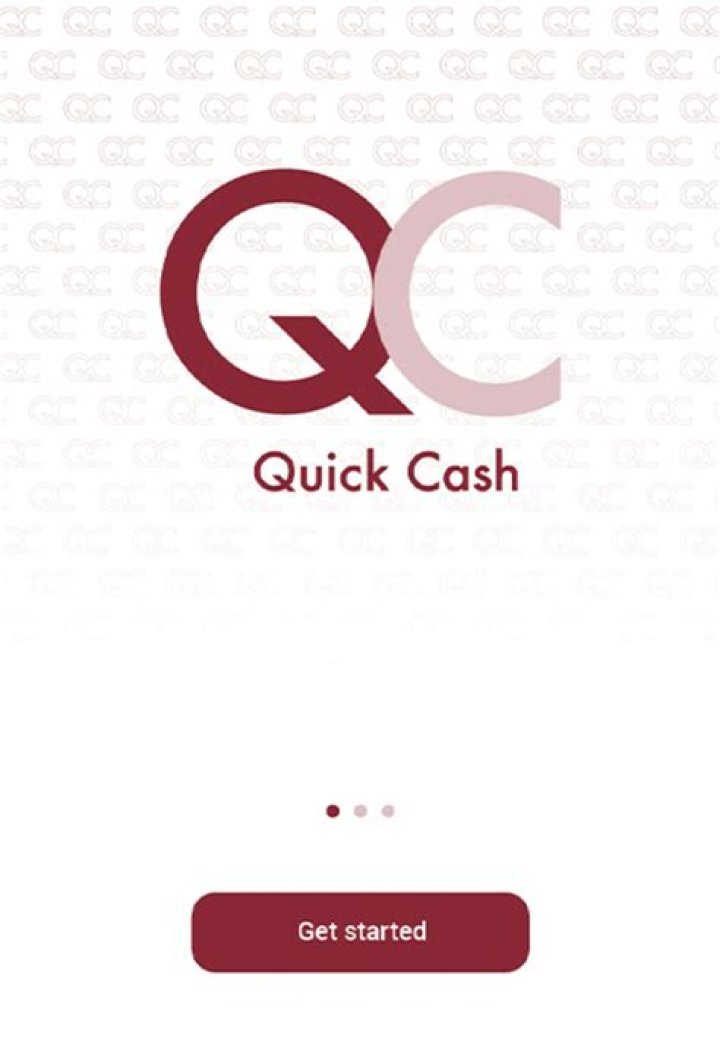Select the first carousel page indicator dot
This screenshot has height=1039, width=720.
(332, 811)
